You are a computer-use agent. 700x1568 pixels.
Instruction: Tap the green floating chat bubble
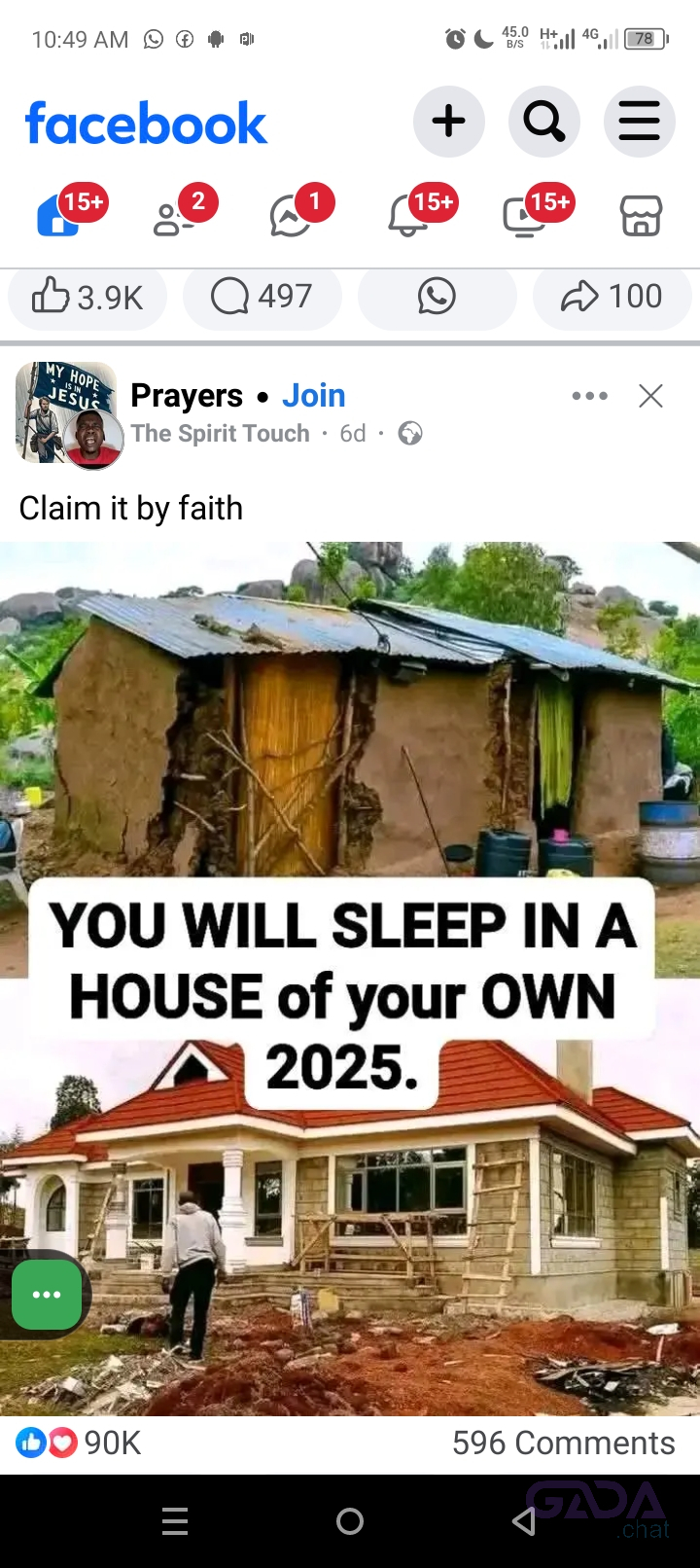[x=47, y=1295]
